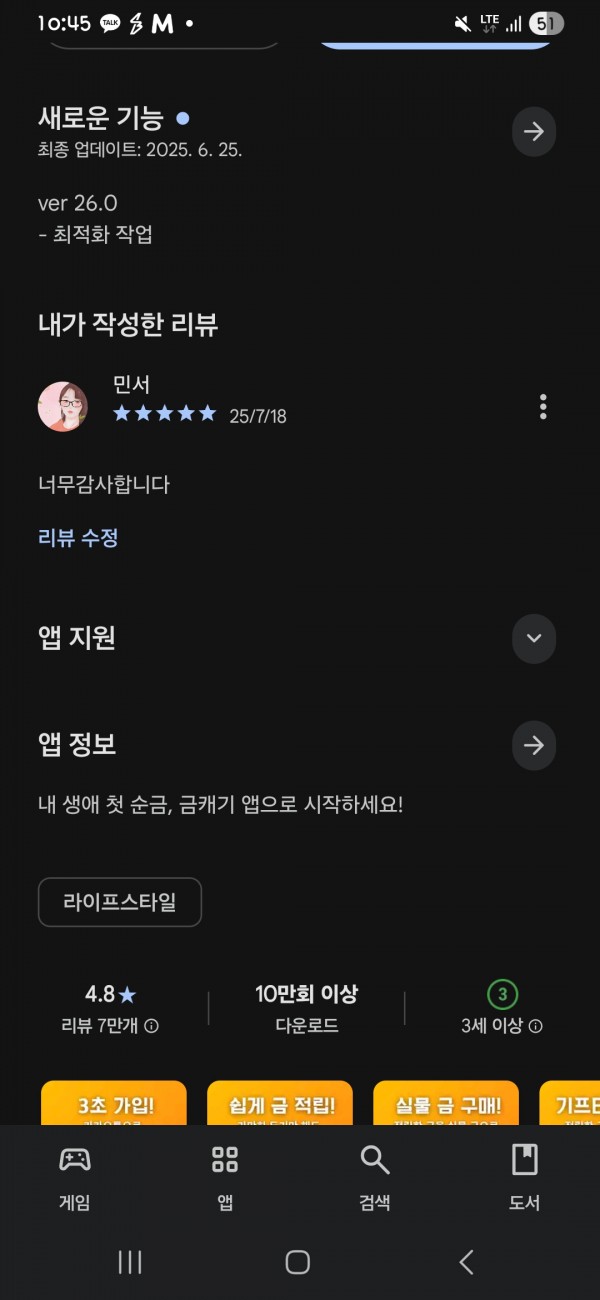The height and width of the screenshot is (1300, 600).
Task: Switch to the 도서 tab
Action: coord(525,1178)
